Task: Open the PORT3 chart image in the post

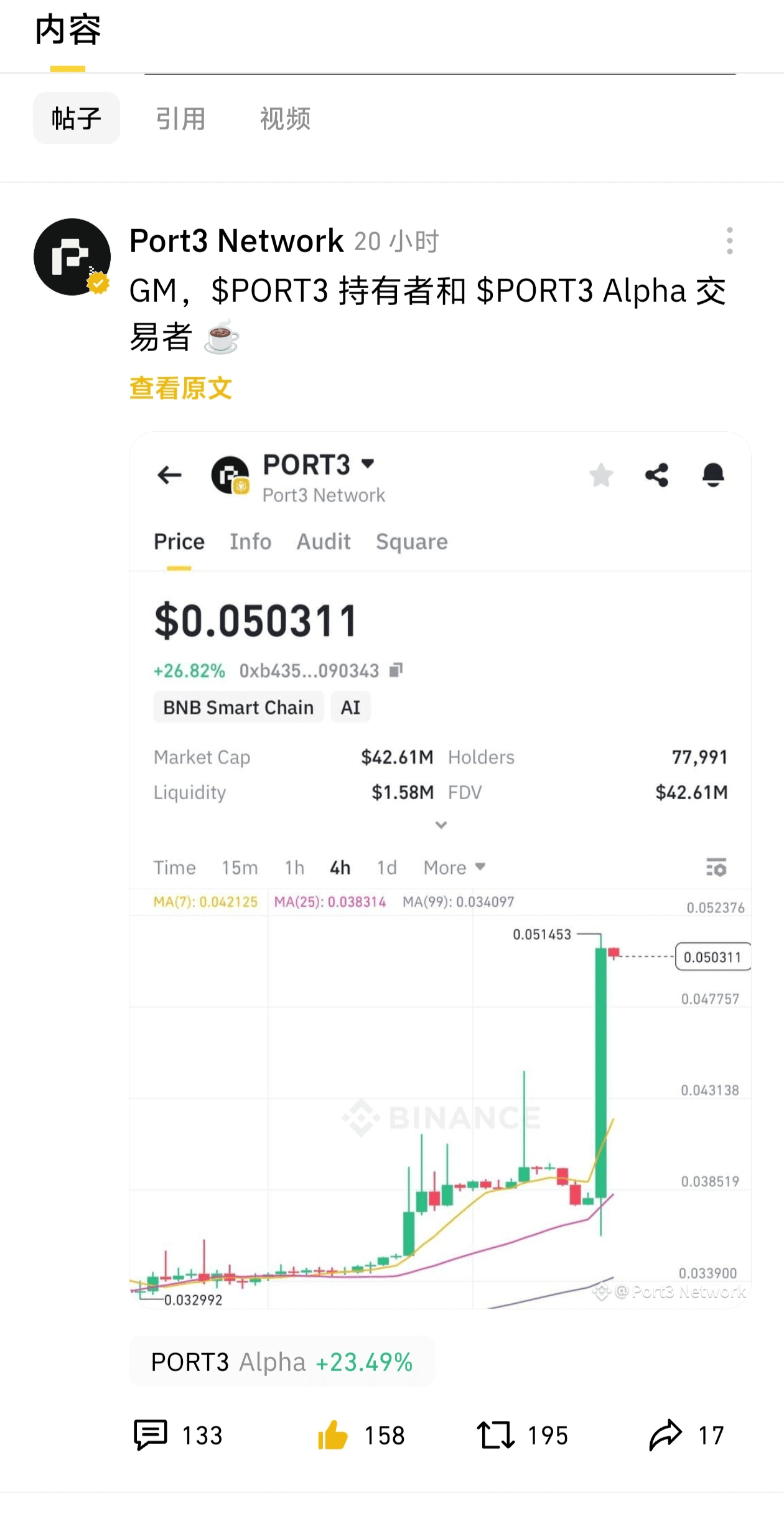Action: 440,869
